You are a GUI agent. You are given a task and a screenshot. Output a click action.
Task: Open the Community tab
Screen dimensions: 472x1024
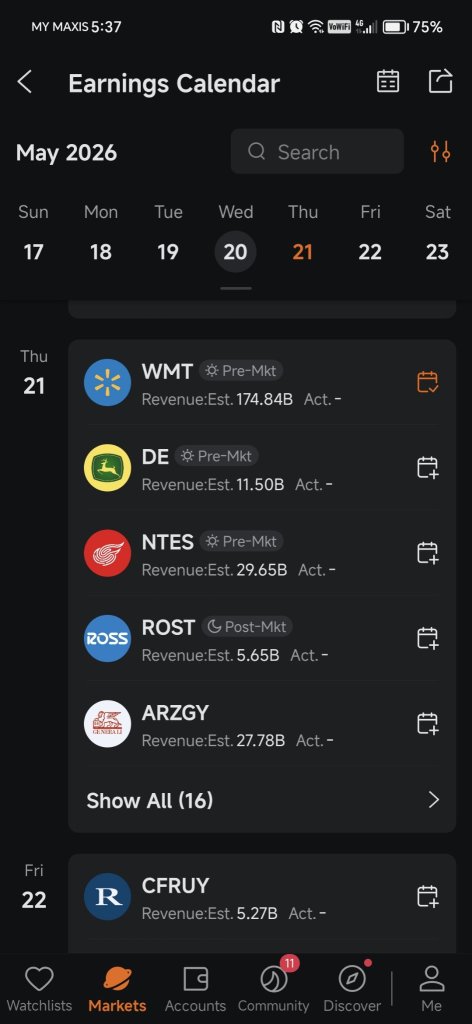point(274,989)
